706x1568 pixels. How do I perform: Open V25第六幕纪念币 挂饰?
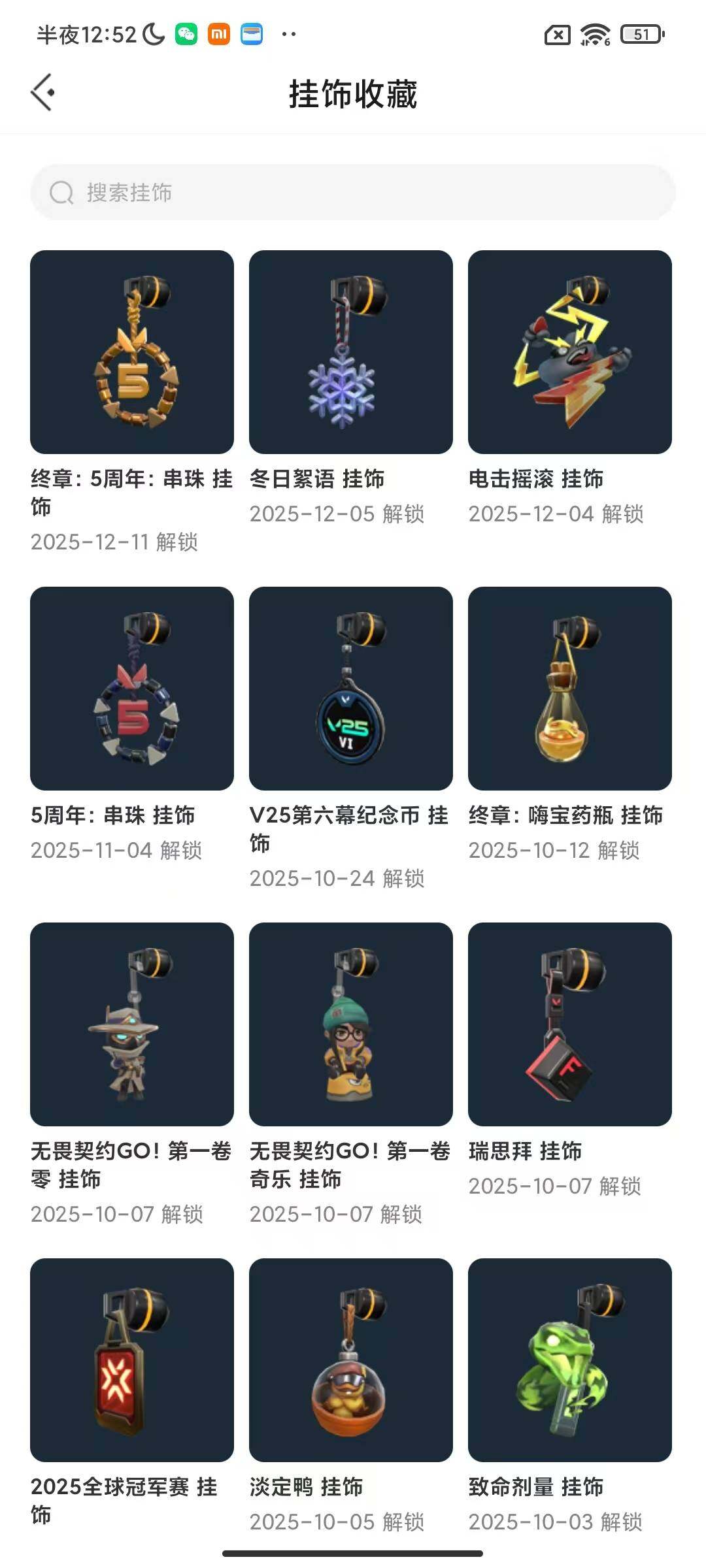(x=351, y=689)
